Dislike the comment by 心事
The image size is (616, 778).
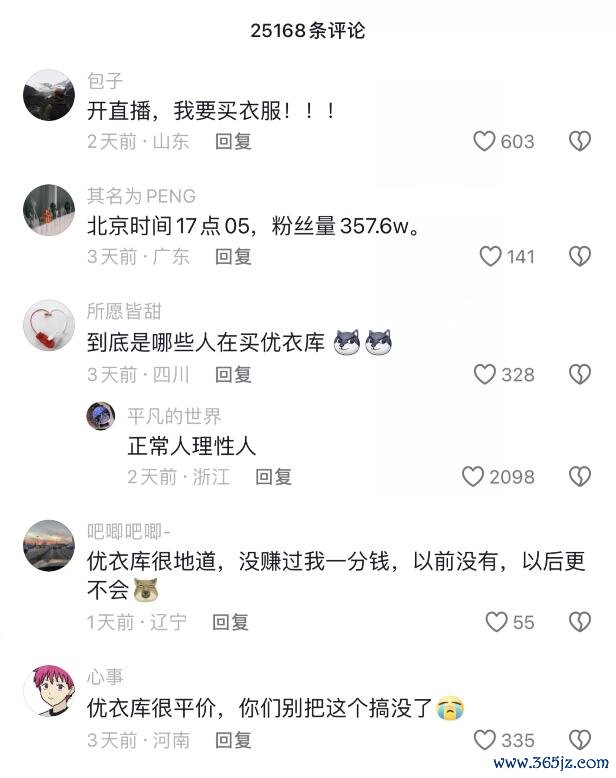click(580, 740)
